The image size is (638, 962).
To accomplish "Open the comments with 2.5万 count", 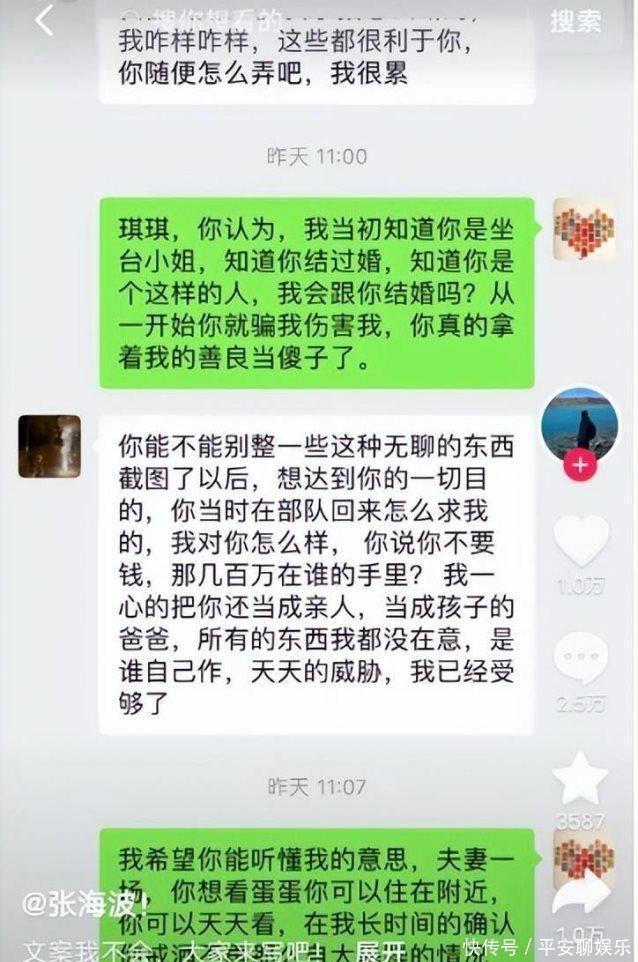I will pyautogui.click(x=581, y=661).
